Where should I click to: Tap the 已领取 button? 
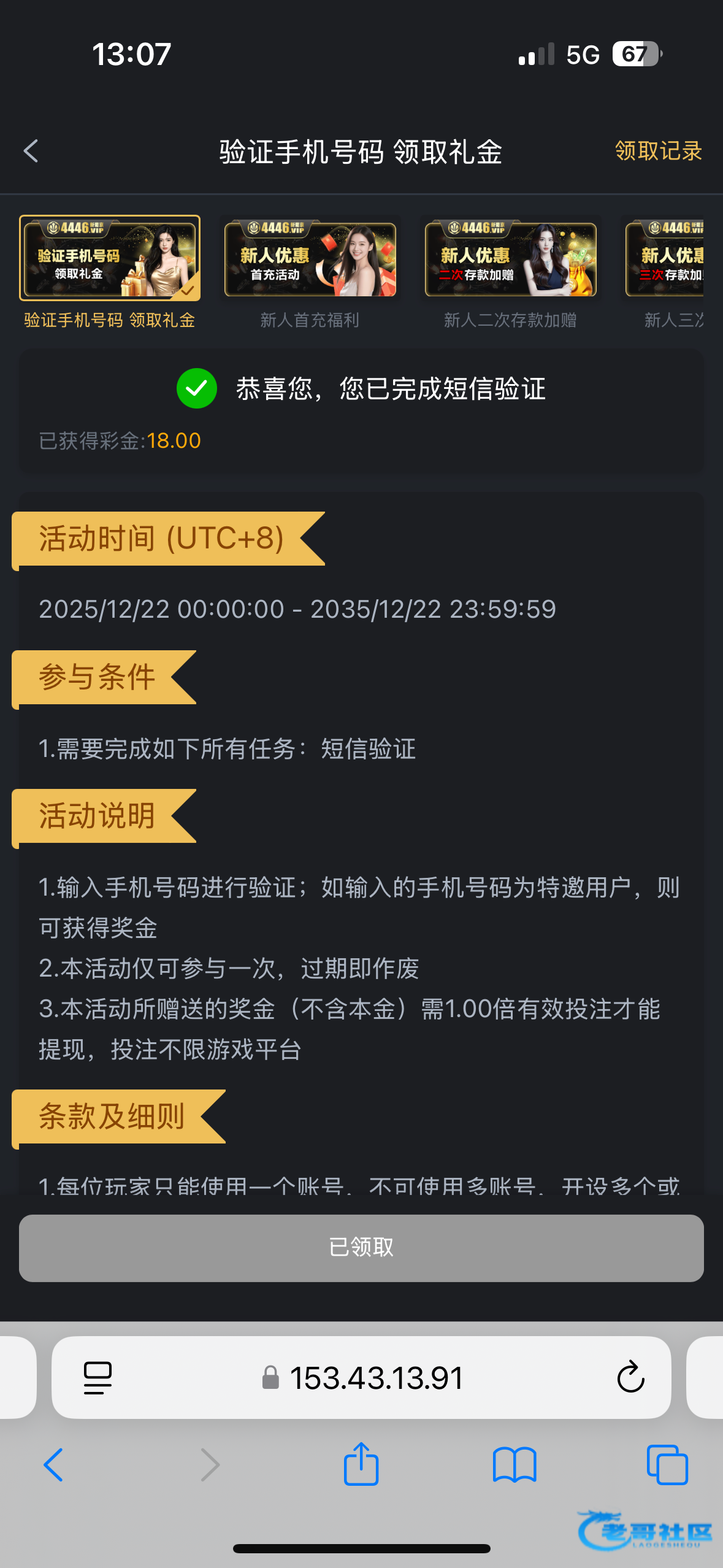point(361,1248)
